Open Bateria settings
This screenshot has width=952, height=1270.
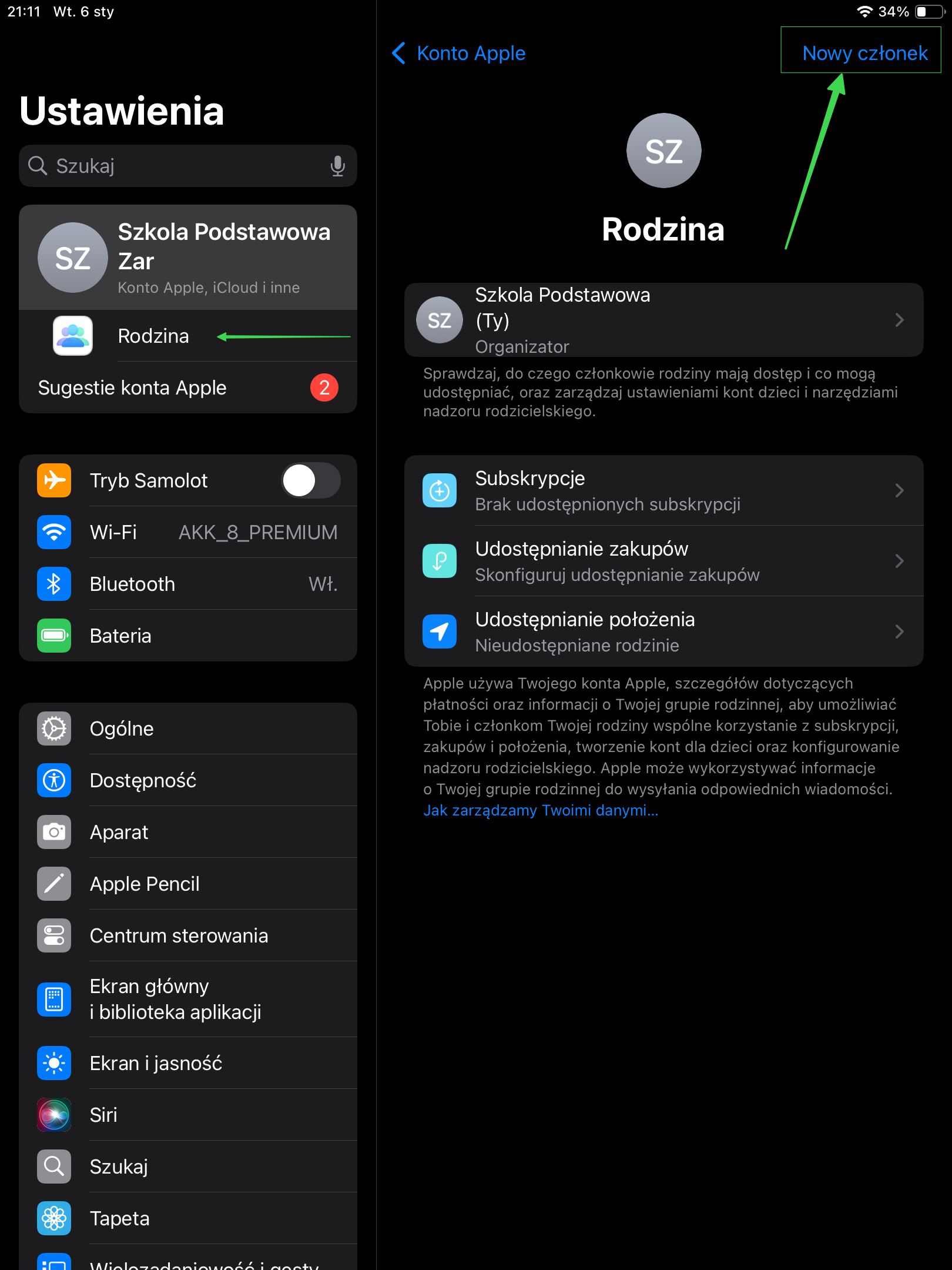pos(188,636)
